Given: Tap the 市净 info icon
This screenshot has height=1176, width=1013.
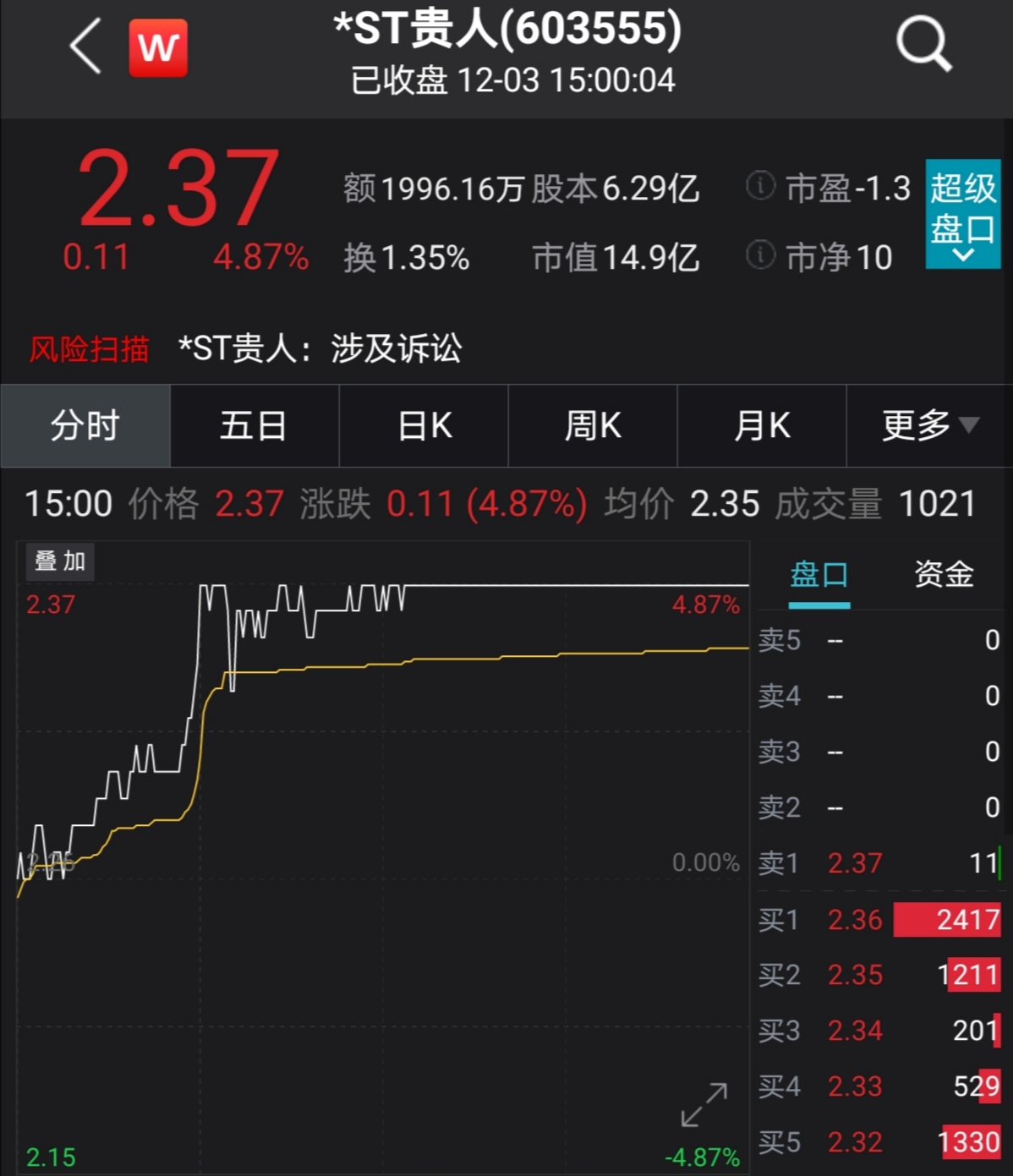Looking at the screenshot, I should tap(760, 255).
